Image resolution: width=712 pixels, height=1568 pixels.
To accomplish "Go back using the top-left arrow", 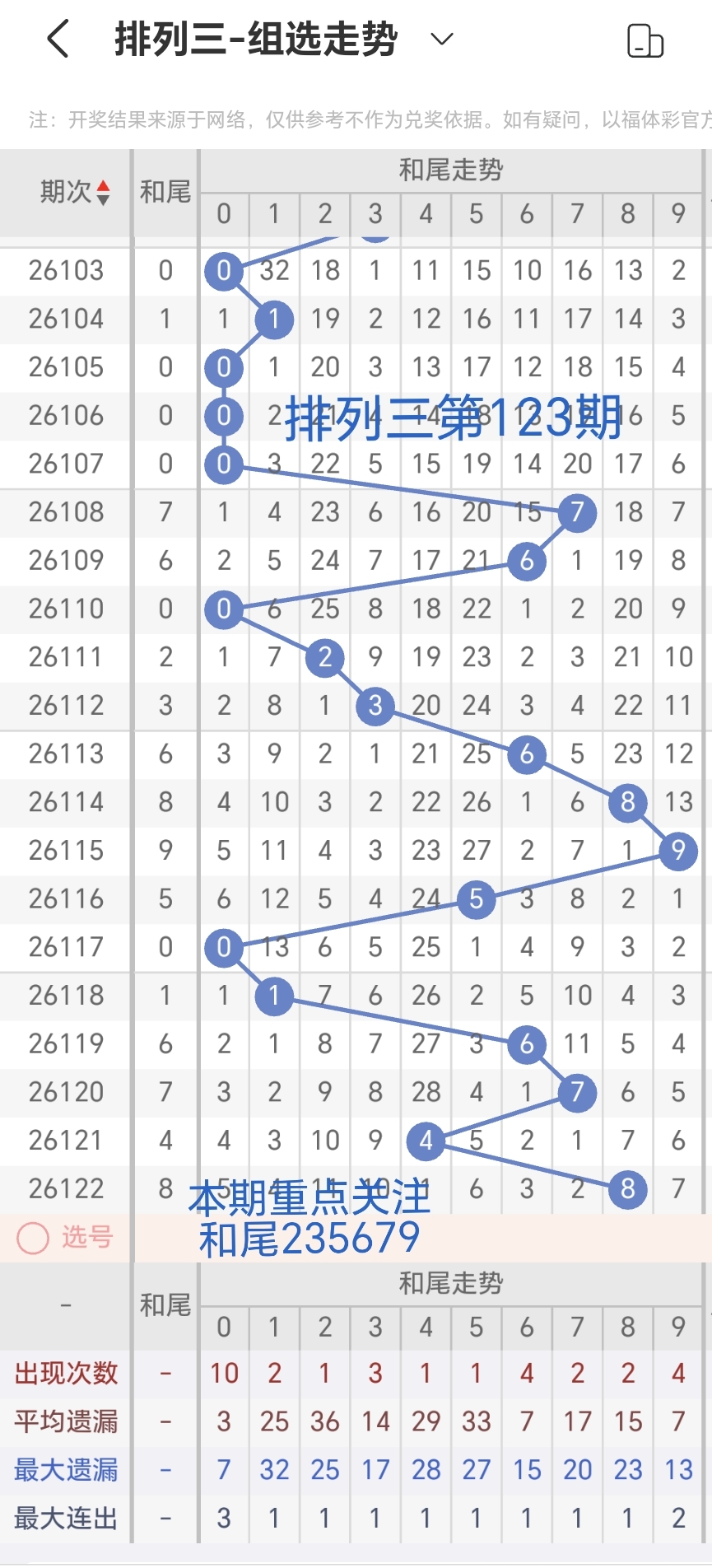I will 58,39.
